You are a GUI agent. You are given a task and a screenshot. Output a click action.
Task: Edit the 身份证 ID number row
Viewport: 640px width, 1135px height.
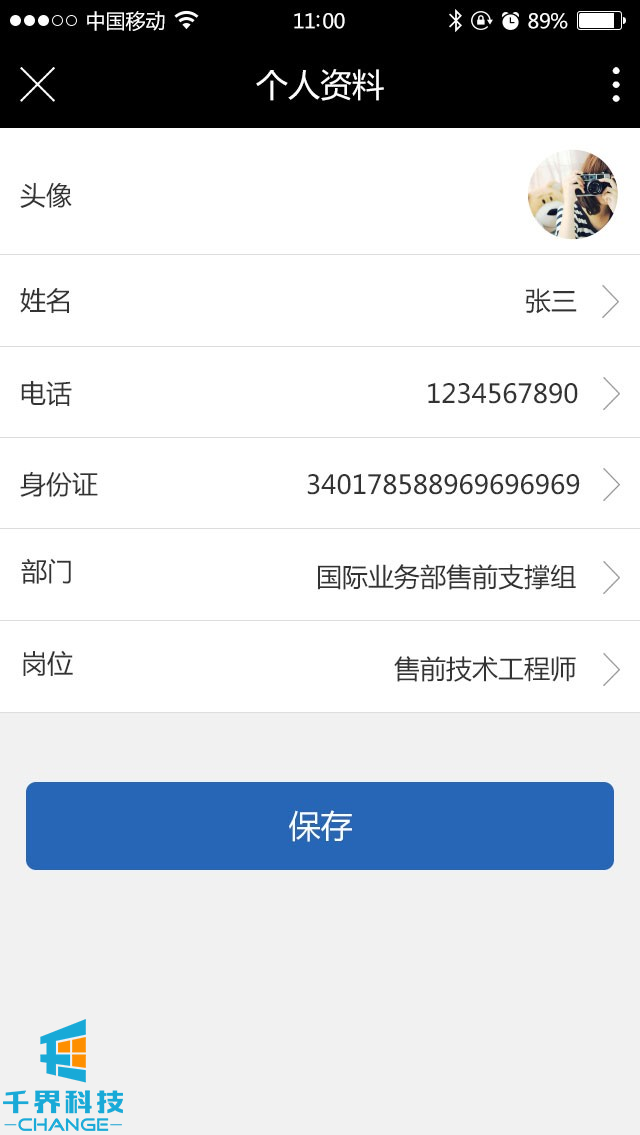(320, 484)
